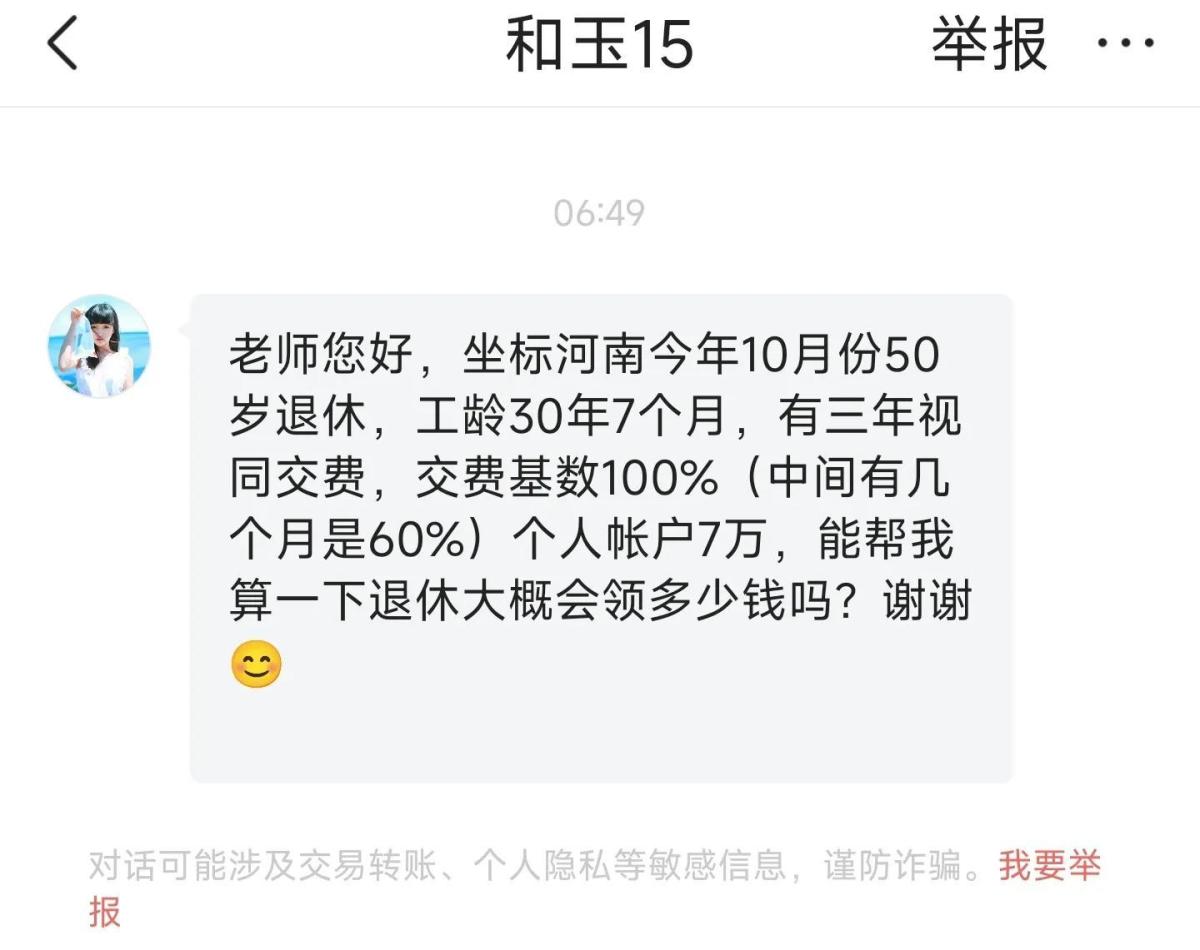
Task: Tap 举报 to report this user
Action: coord(989,45)
